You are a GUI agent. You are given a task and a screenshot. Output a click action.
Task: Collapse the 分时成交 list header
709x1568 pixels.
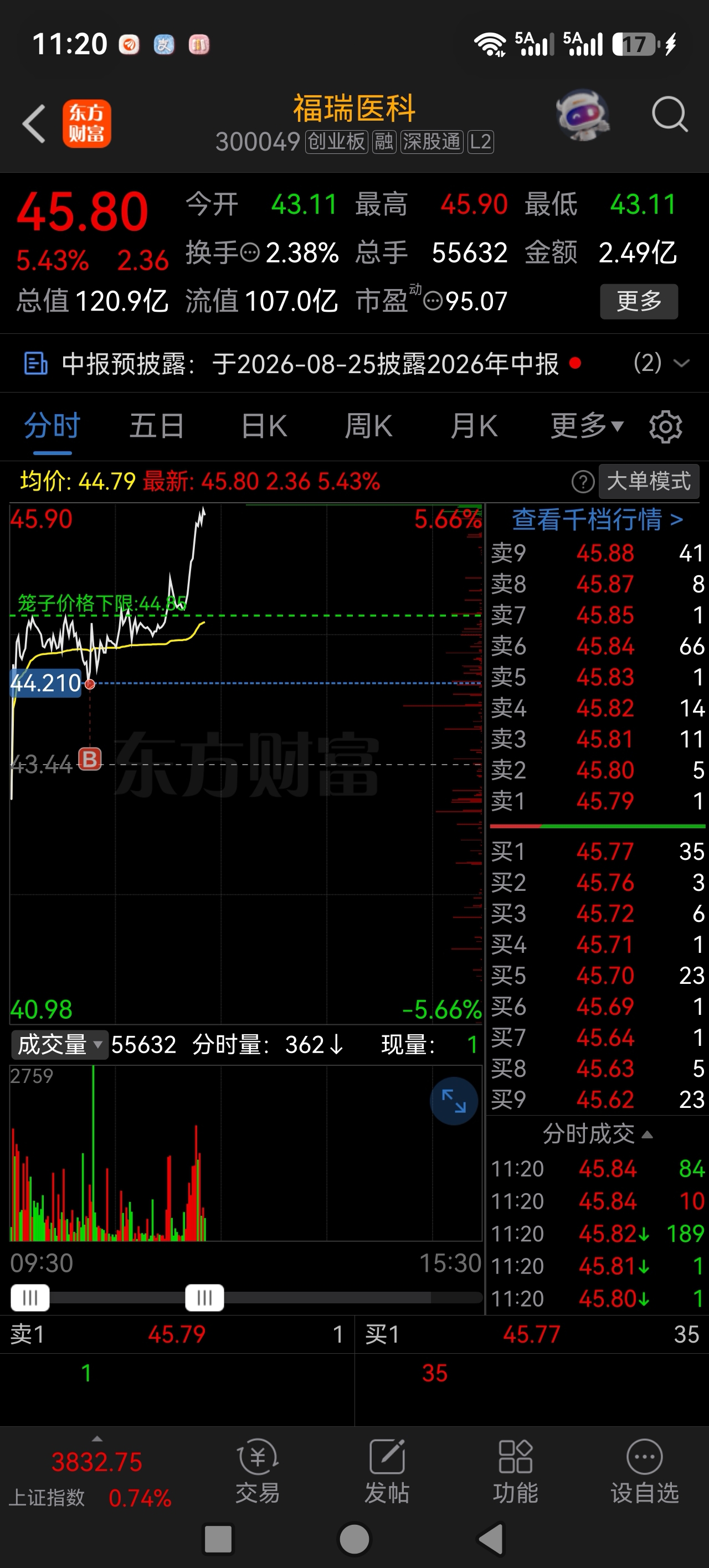tap(598, 1134)
